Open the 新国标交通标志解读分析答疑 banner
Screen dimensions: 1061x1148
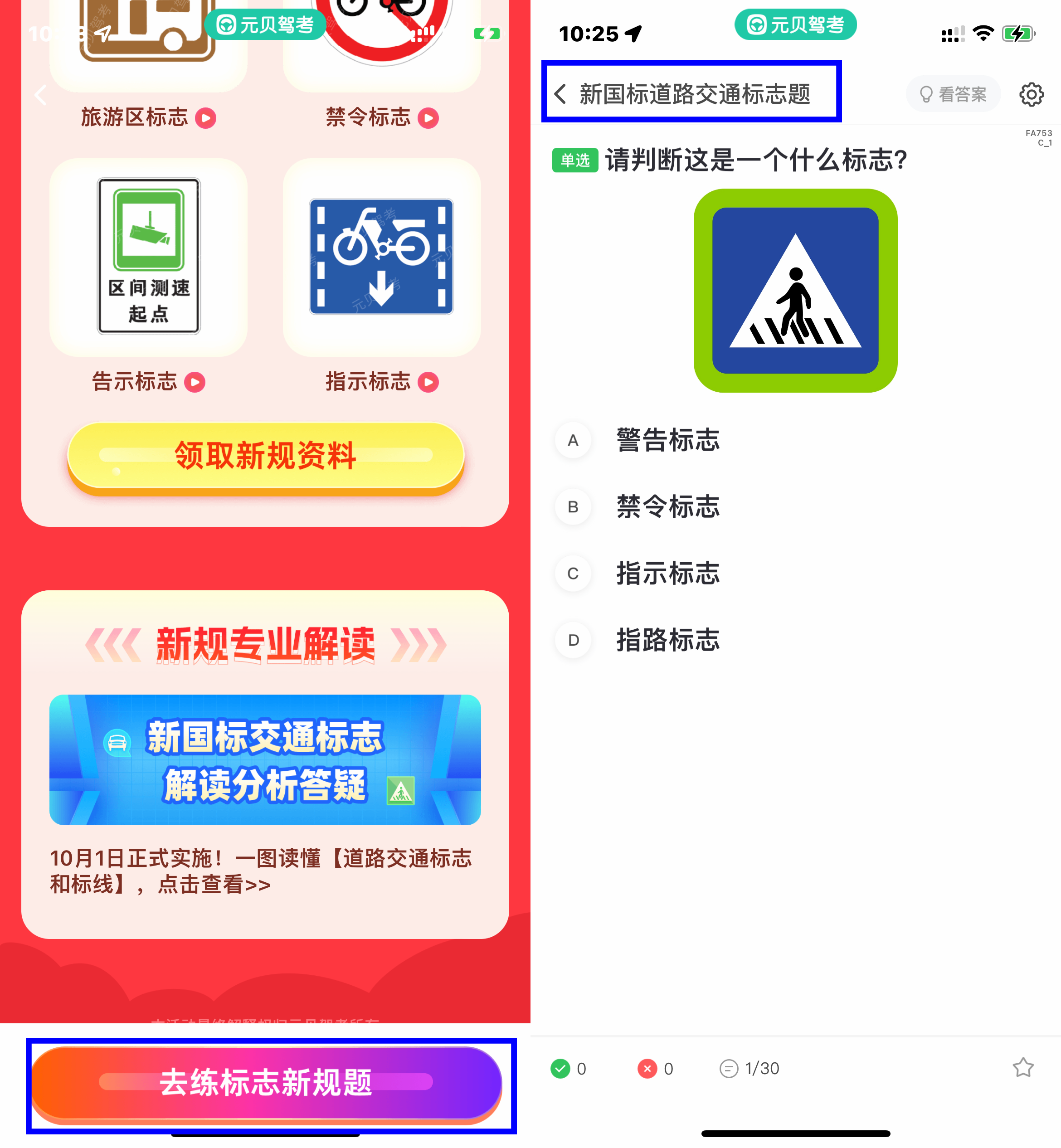(265, 759)
